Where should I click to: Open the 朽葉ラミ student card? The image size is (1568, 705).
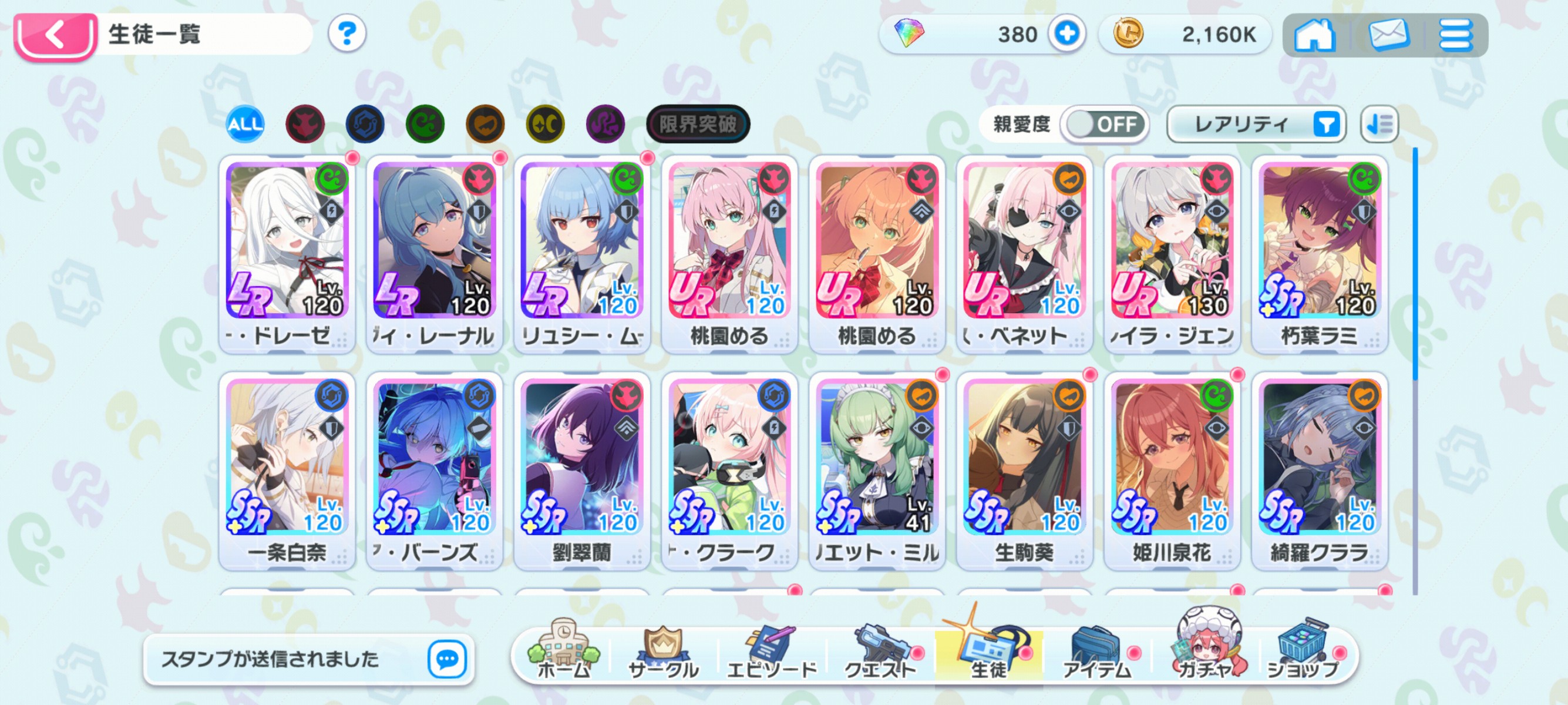click(1319, 253)
